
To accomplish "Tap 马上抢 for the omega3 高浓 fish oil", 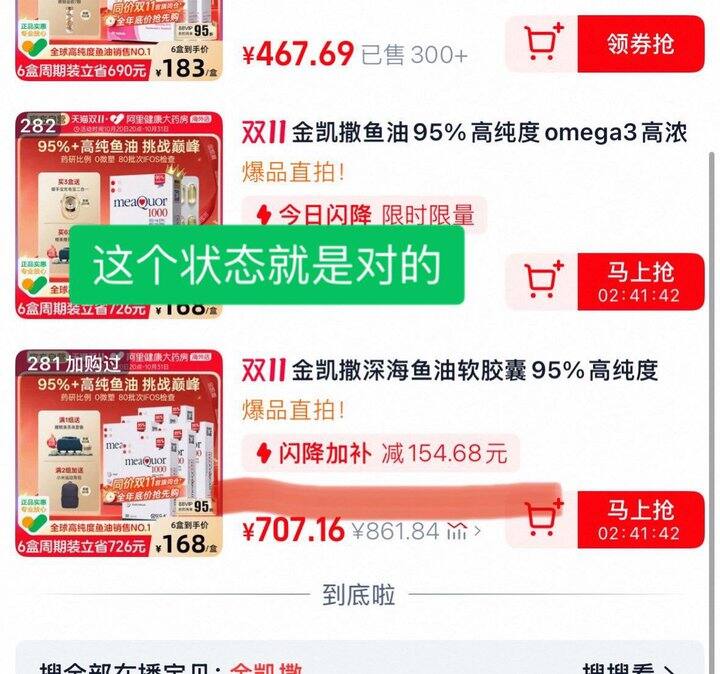I will pos(641,281).
